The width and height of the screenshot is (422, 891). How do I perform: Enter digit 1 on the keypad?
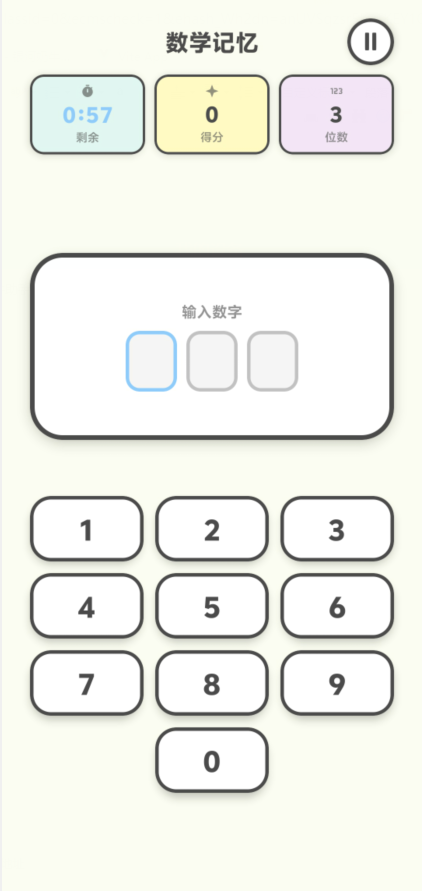tap(87, 529)
